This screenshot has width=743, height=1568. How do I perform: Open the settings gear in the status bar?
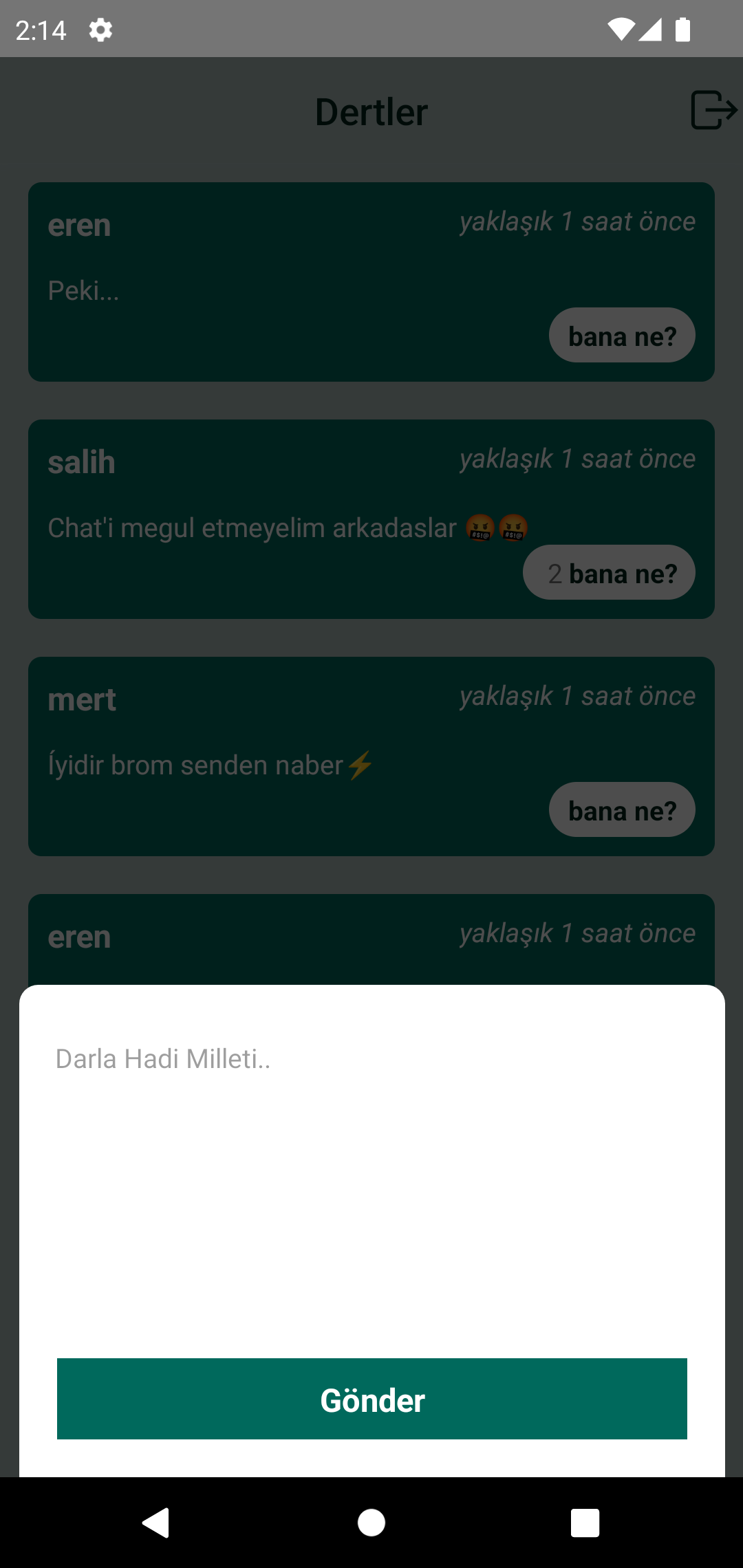pyautogui.click(x=100, y=29)
